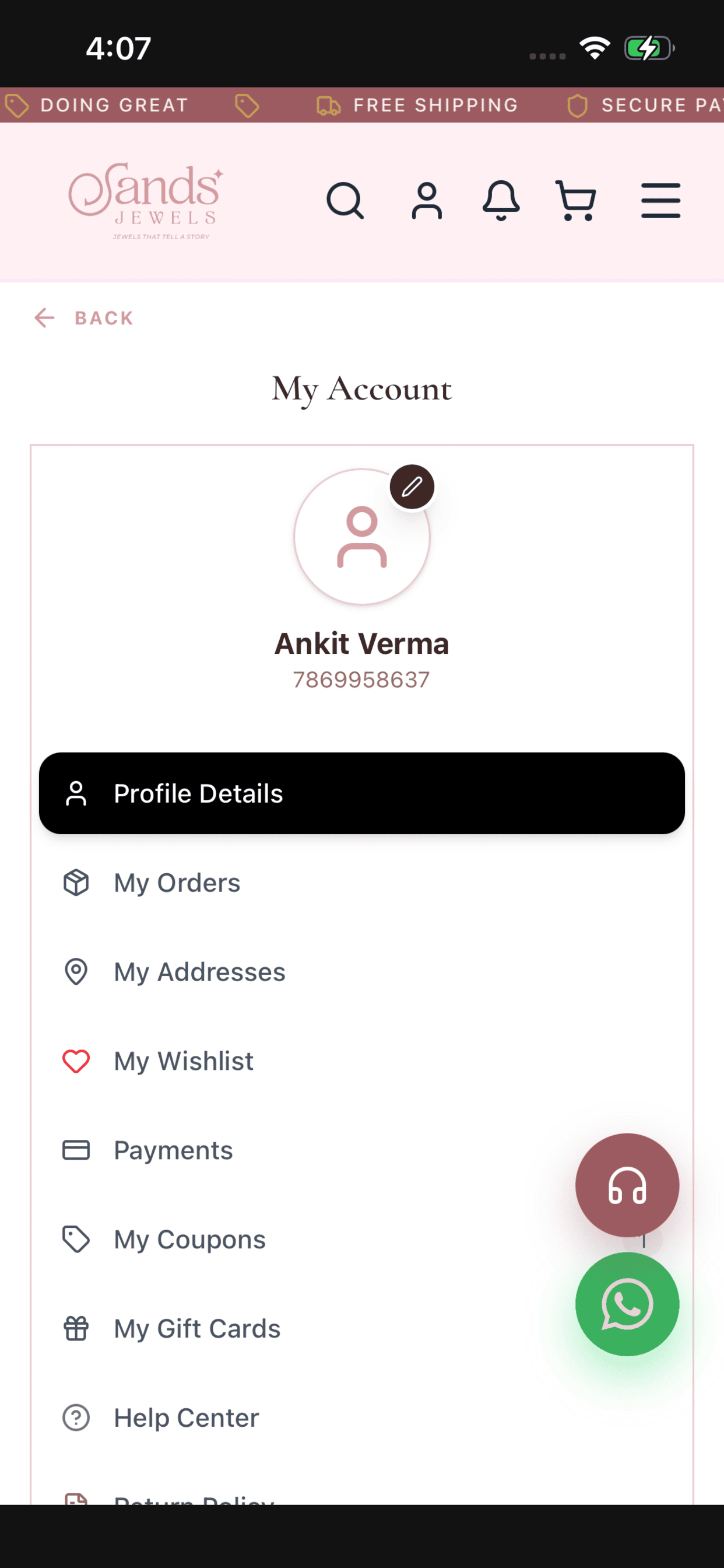The image size is (724, 1568).
Task: Open My Orders
Action: [362, 883]
